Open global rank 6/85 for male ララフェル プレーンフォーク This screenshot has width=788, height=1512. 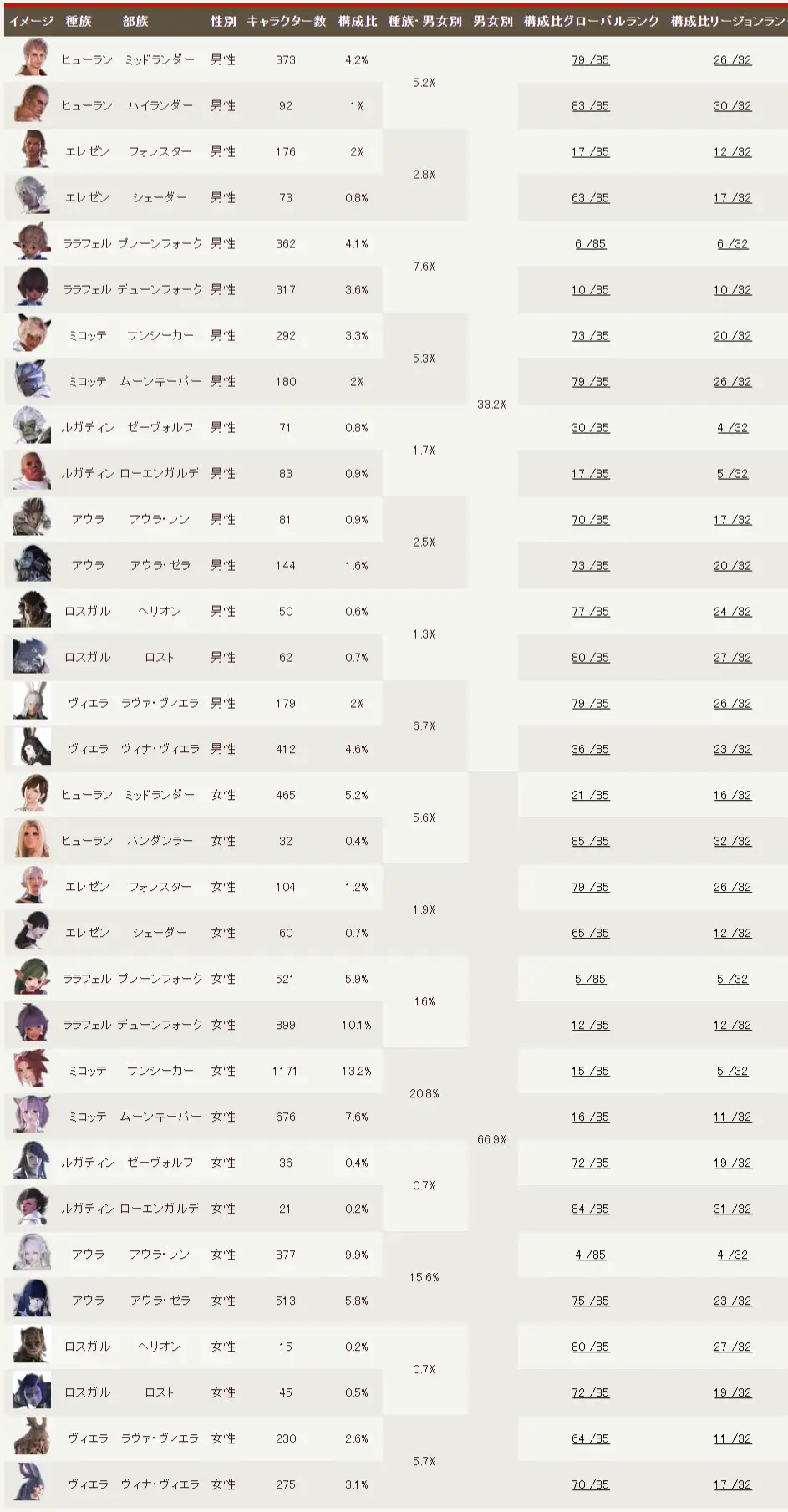pyautogui.click(x=590, y=244)
